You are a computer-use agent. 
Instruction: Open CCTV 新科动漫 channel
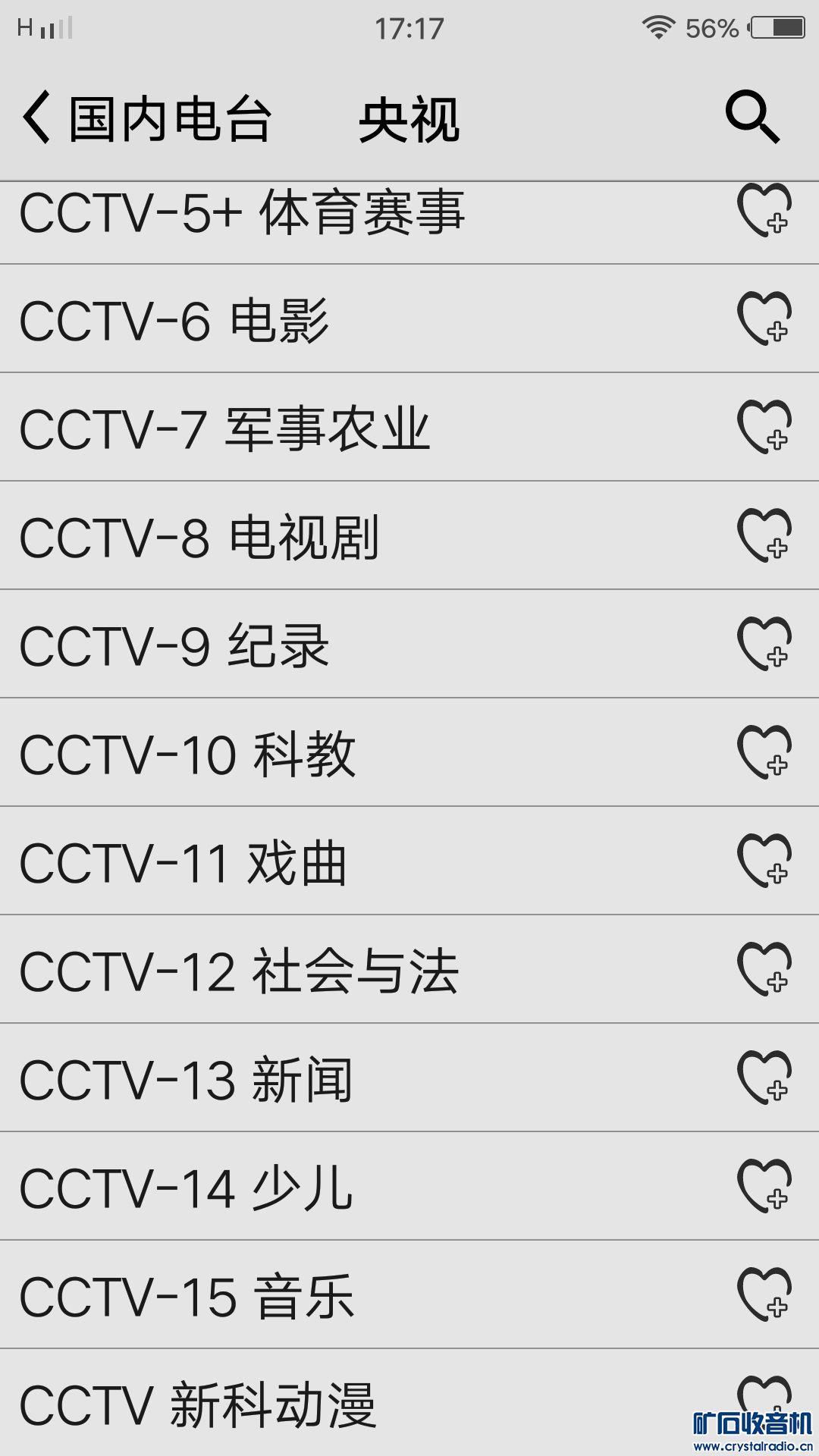click(197, 1404)
